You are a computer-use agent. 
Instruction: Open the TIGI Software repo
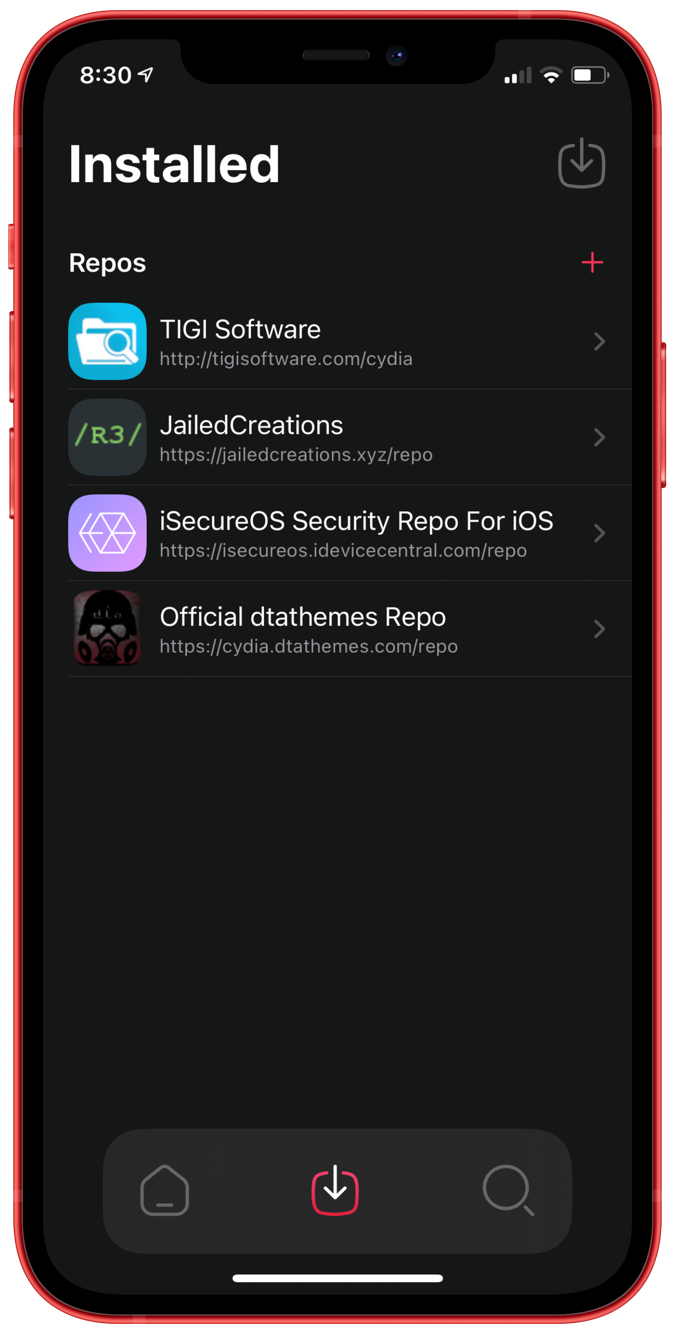tap(340, 342)
